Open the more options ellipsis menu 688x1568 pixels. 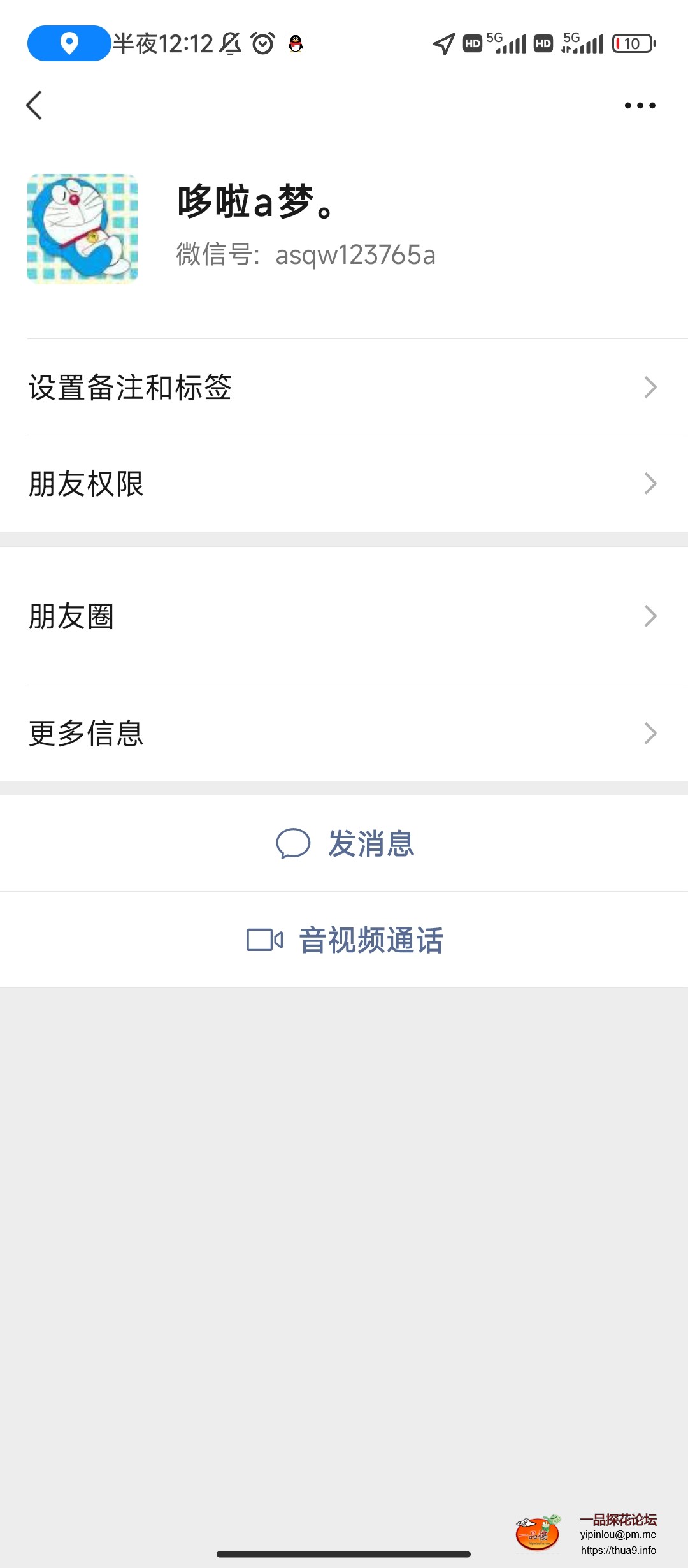[x=640, y=105]
